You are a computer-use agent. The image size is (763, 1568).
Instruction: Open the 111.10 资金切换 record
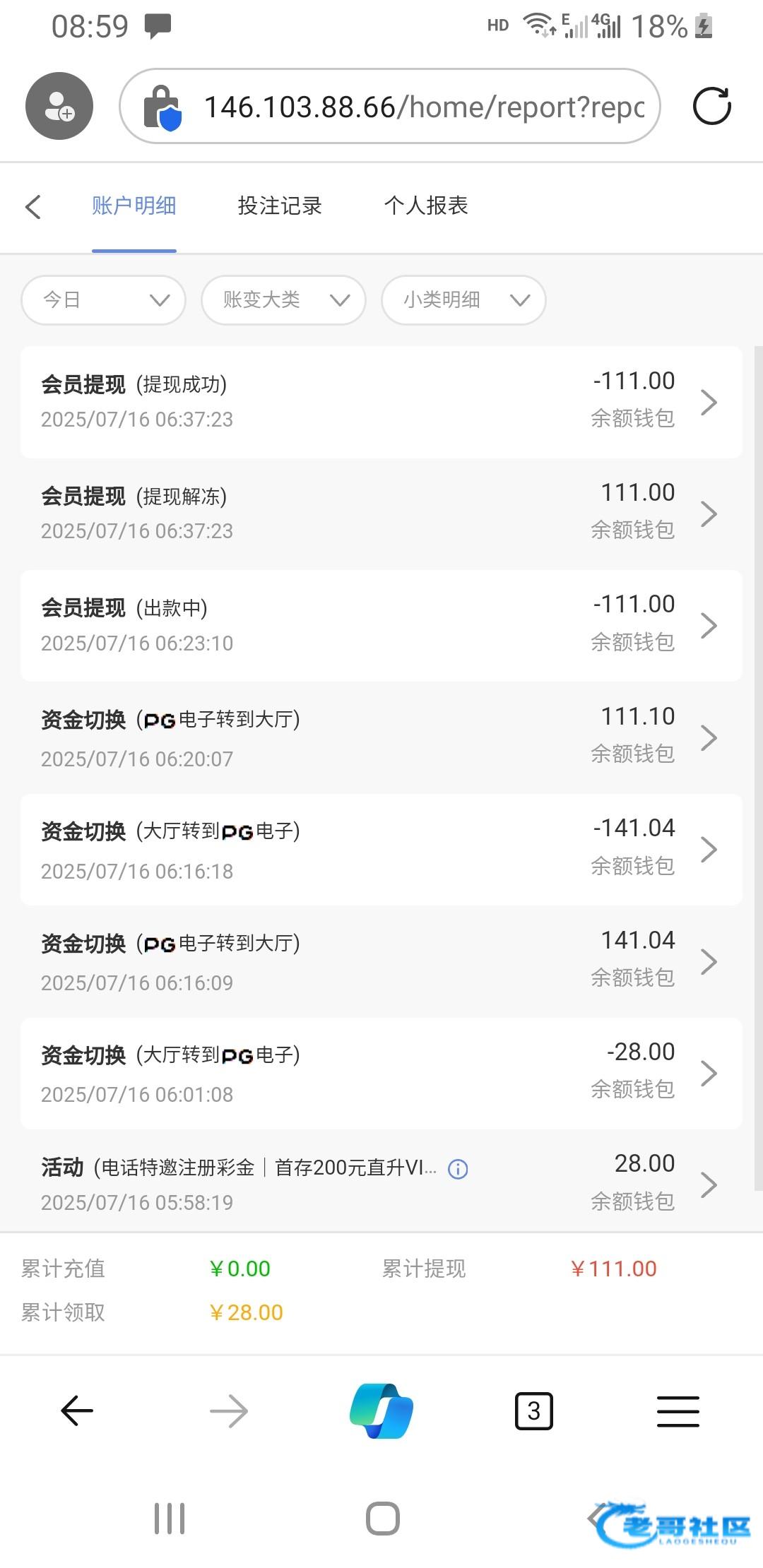pos(381,737)
